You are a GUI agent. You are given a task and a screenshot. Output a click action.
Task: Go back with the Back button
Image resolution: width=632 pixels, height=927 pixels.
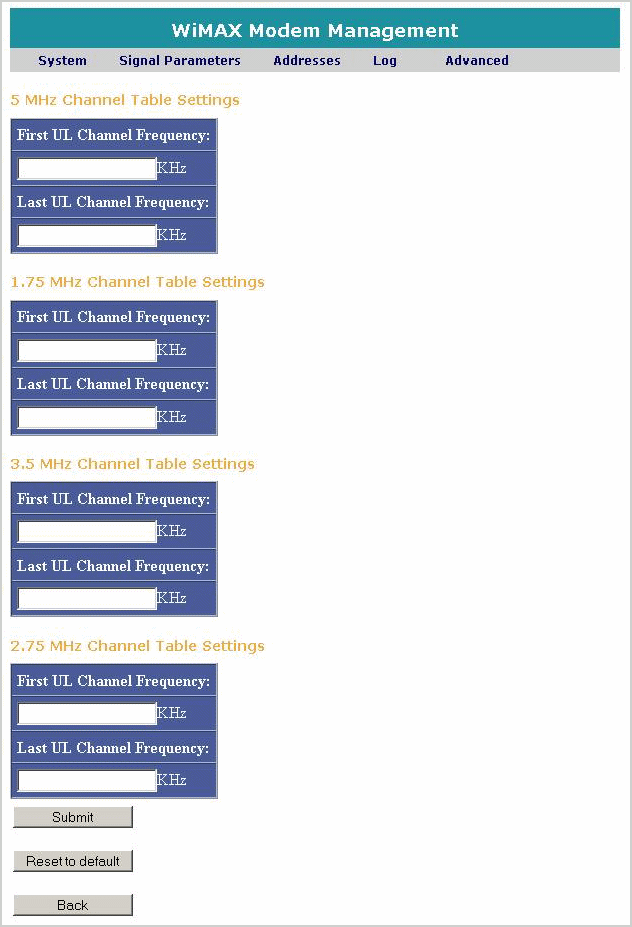point(73,905)
